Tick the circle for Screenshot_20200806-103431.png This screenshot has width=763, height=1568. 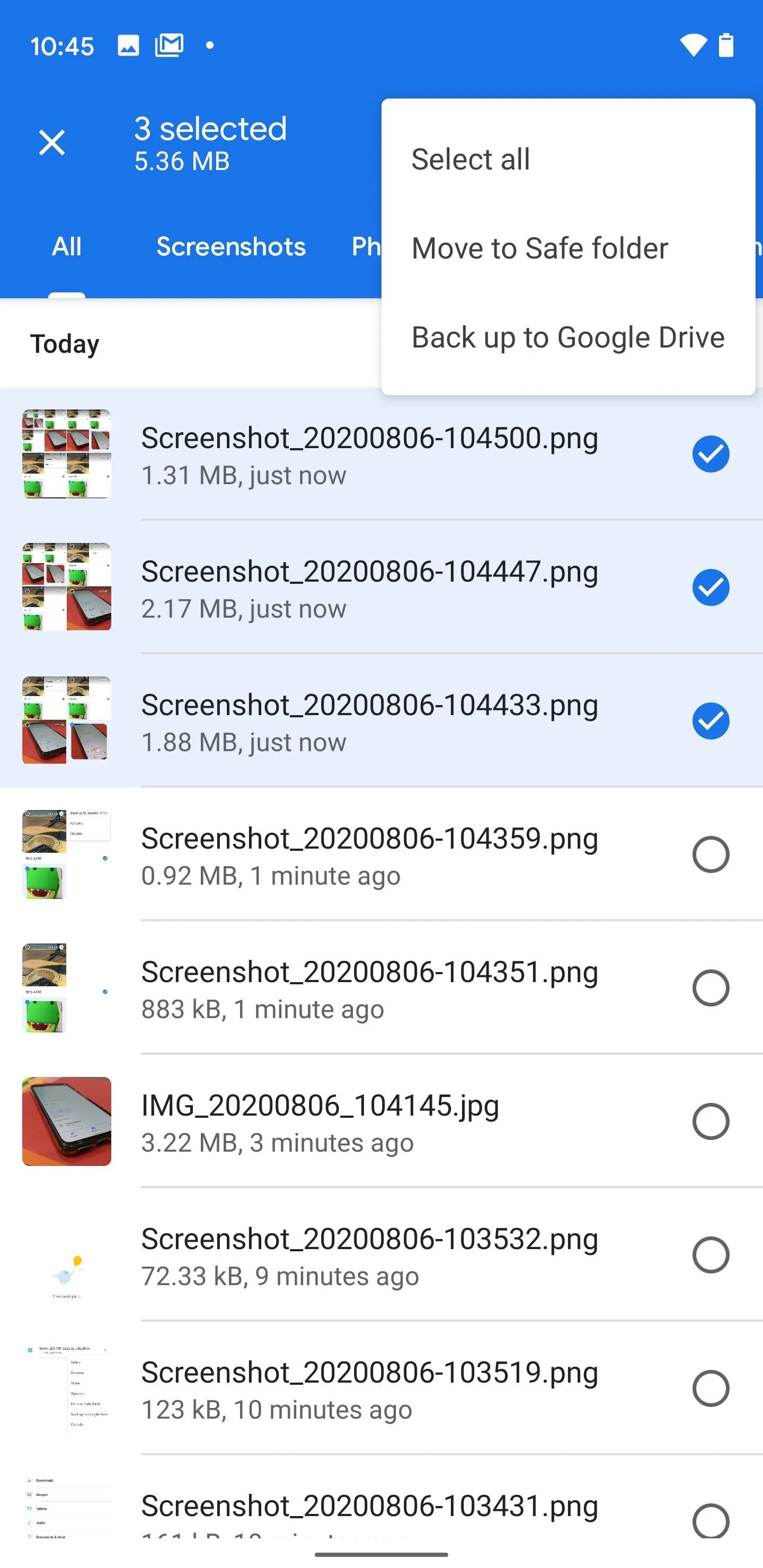[x=711, y=1520]
